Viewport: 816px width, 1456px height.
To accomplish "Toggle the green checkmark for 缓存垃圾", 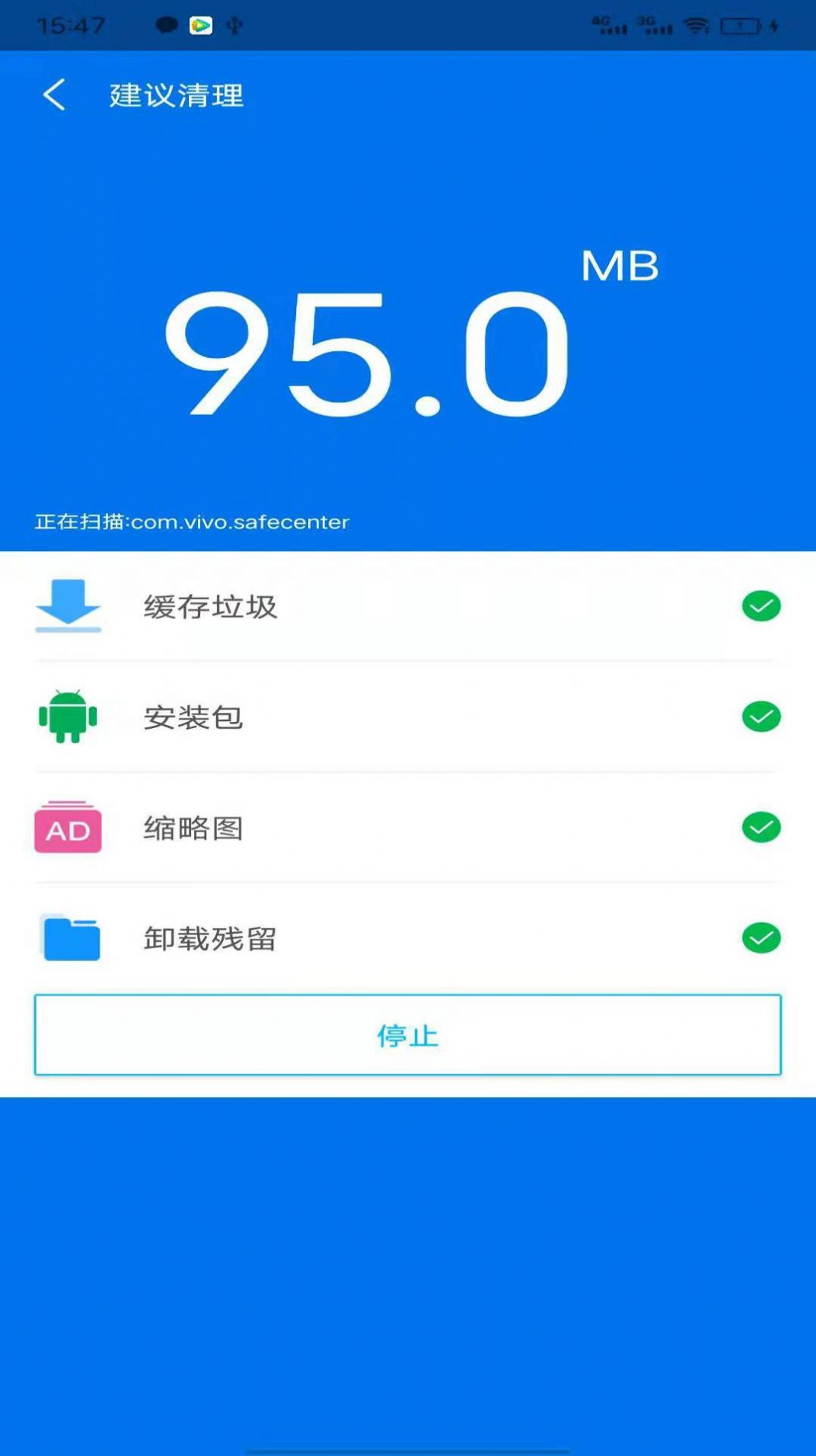I will click(760, 607).
